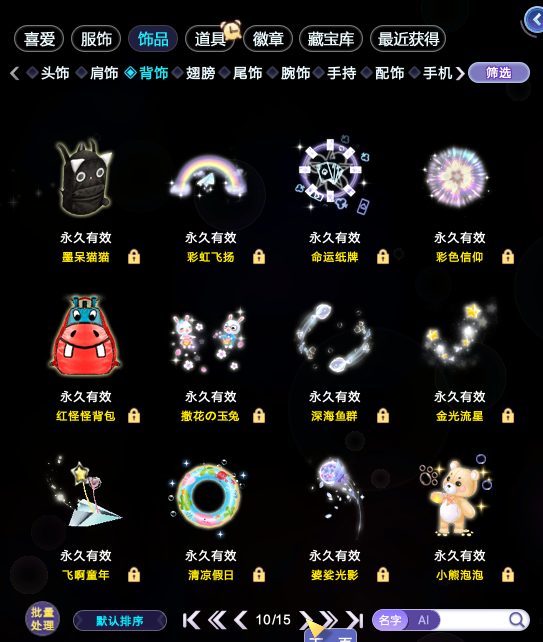Open the 默认排序 sort dropdown
The height and width of the screenshot is (642, 543).
click(120, 621)
